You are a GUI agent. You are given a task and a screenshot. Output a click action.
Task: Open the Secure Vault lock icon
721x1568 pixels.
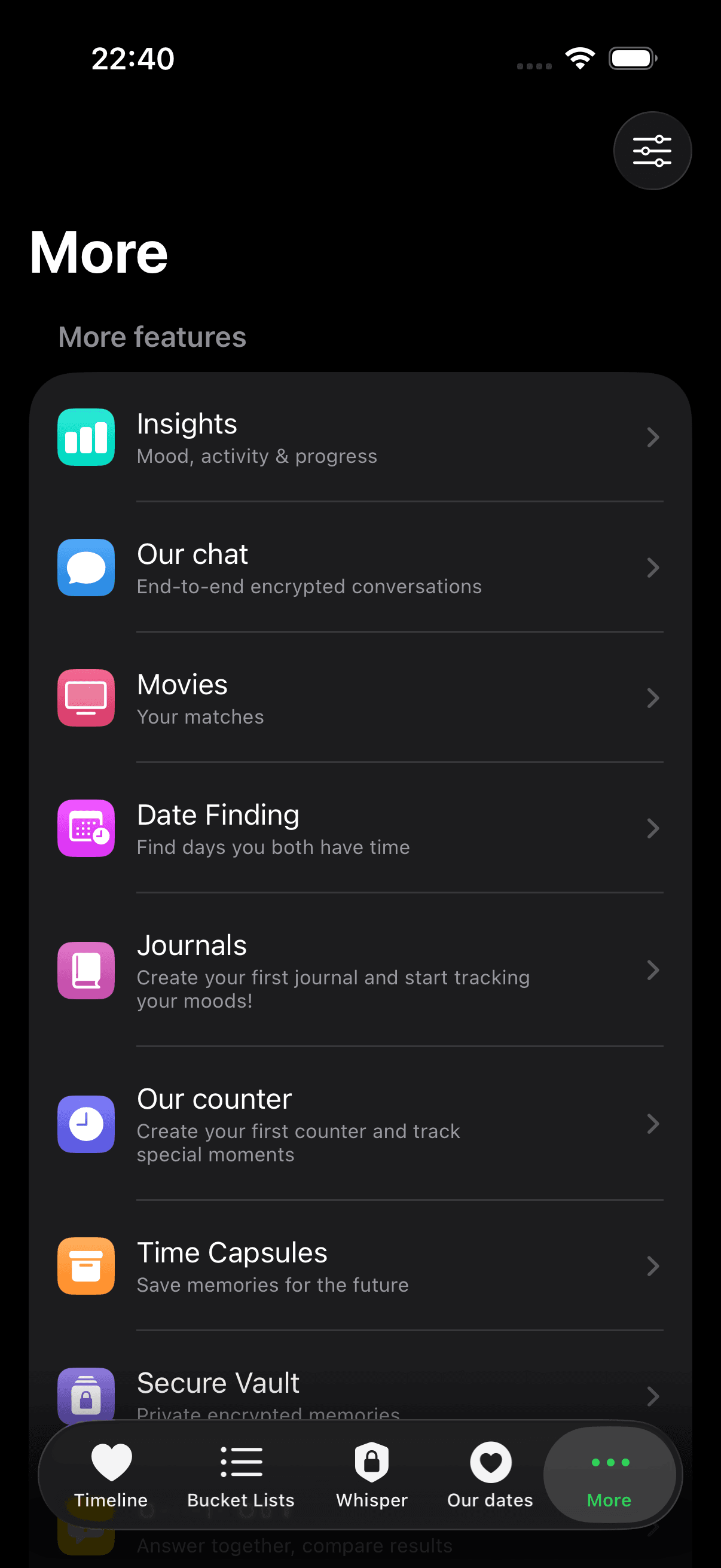85,1396
